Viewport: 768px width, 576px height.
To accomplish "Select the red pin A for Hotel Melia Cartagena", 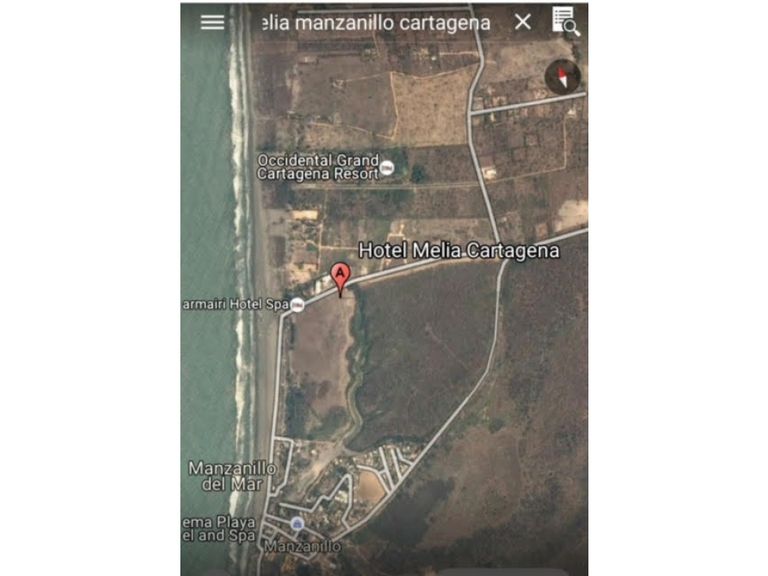I will click(x=340, y=277).
